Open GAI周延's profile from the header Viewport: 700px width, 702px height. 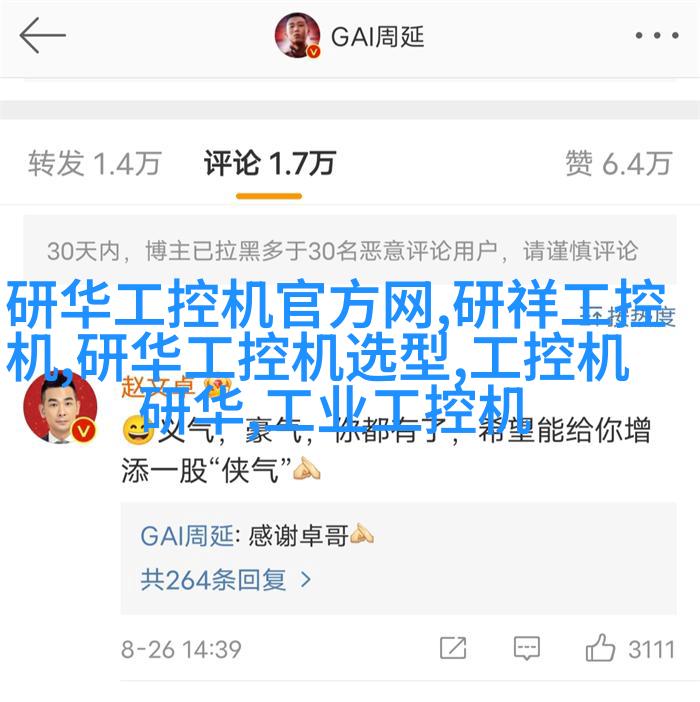pos(350,37)
